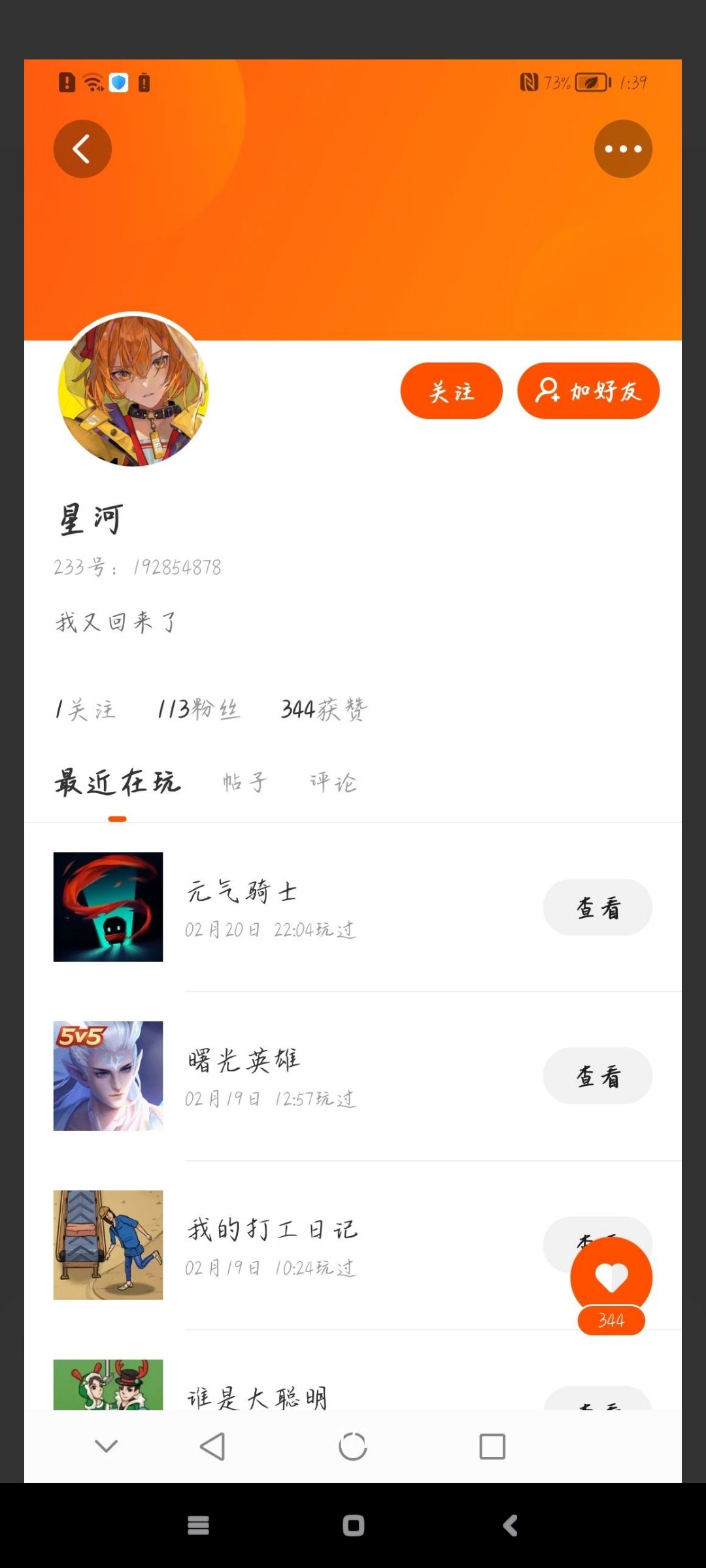The width and height of the screenshot is (706, 1568).
Task: View the 113粉丝 followers list
Action: click(x=198, y=710)
